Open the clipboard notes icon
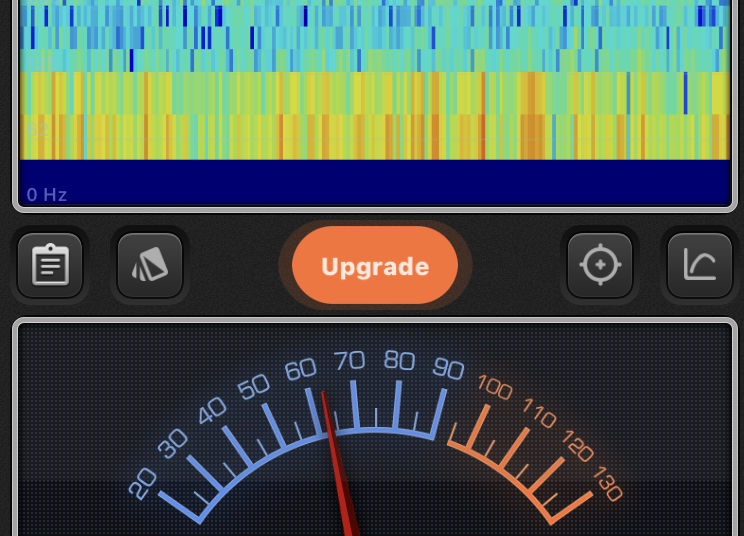The height and width of the screenshot is (536, 744). (50, 266)
